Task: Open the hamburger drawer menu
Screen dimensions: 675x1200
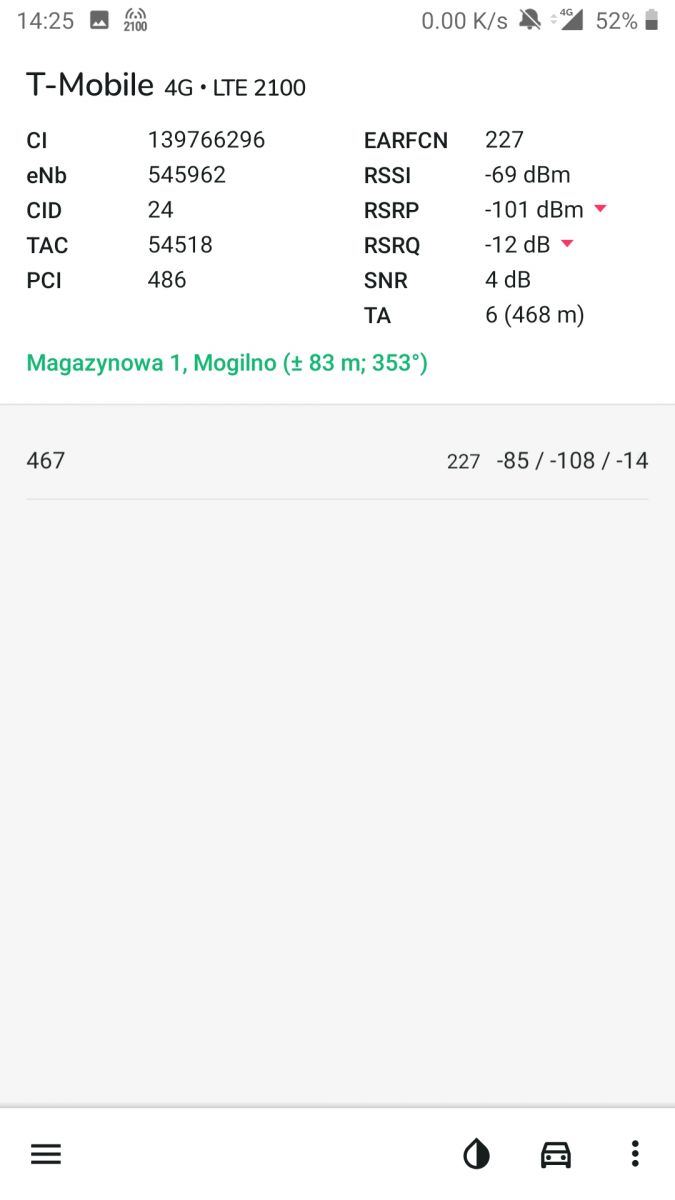Action: click(46, 1154)
